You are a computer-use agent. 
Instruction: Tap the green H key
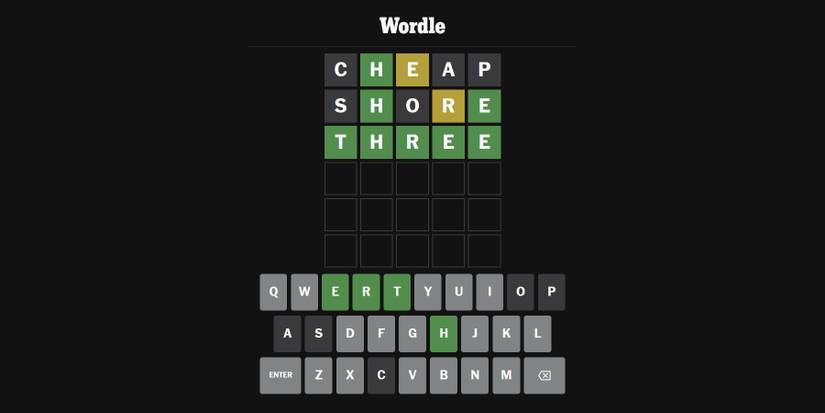click(x=443, y=334)
